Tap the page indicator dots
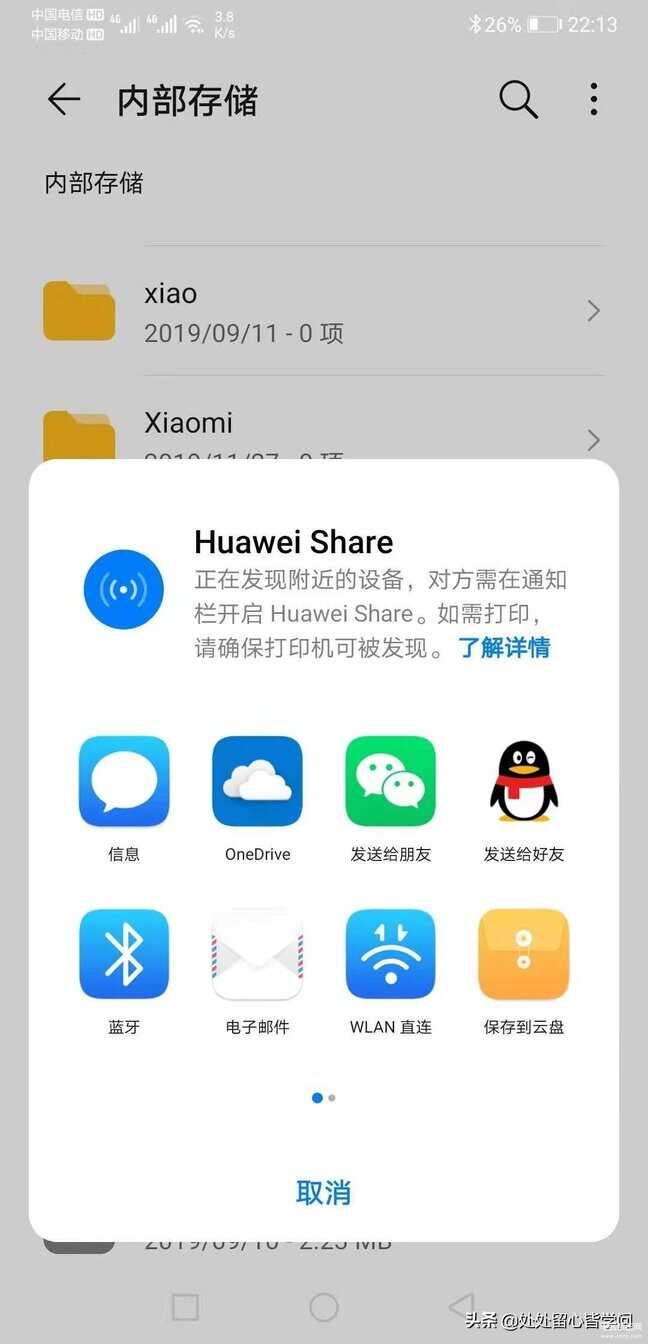This screenshot has height=1344, width=648. point(323,1098)
